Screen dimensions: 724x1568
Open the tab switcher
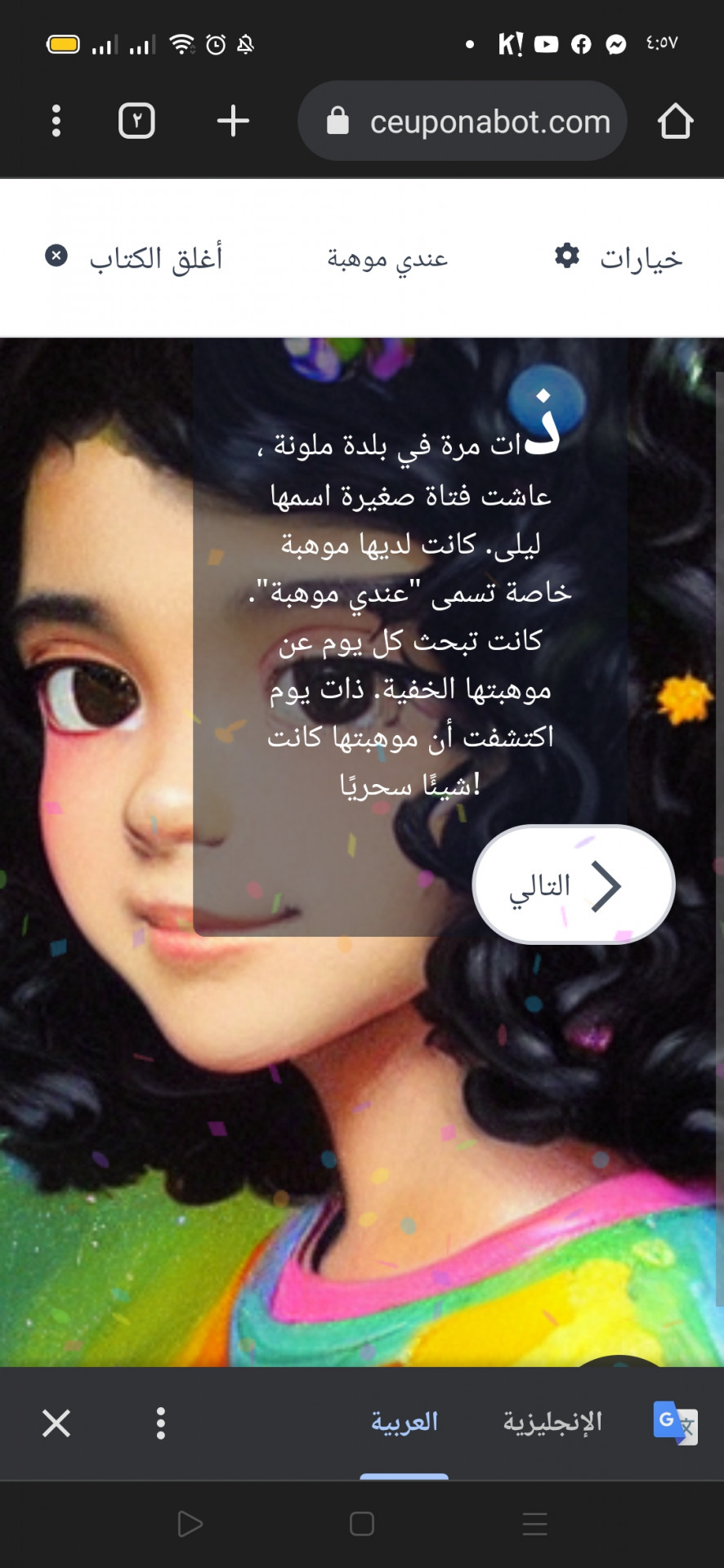[136, 121]
